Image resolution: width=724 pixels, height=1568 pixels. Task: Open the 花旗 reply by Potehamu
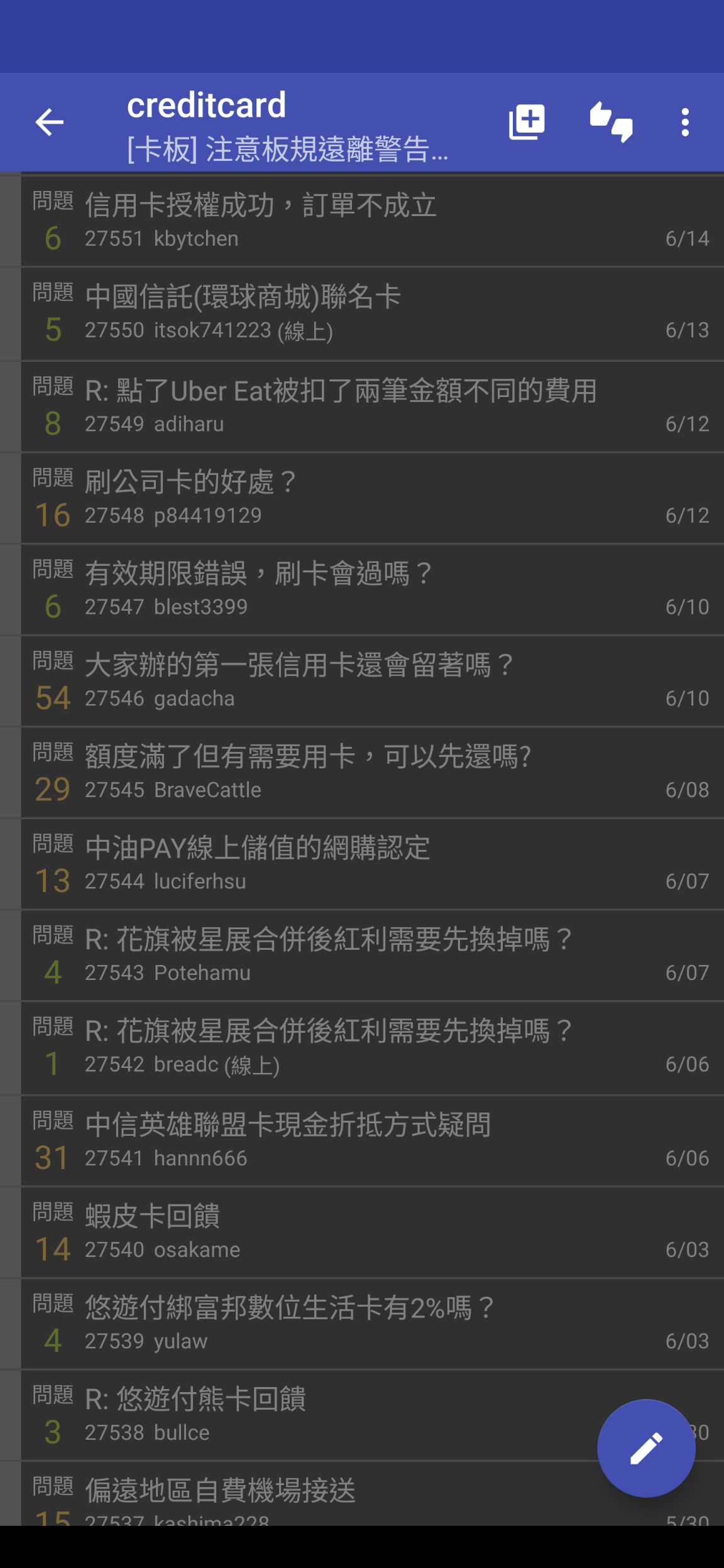[x=372, y=955]
